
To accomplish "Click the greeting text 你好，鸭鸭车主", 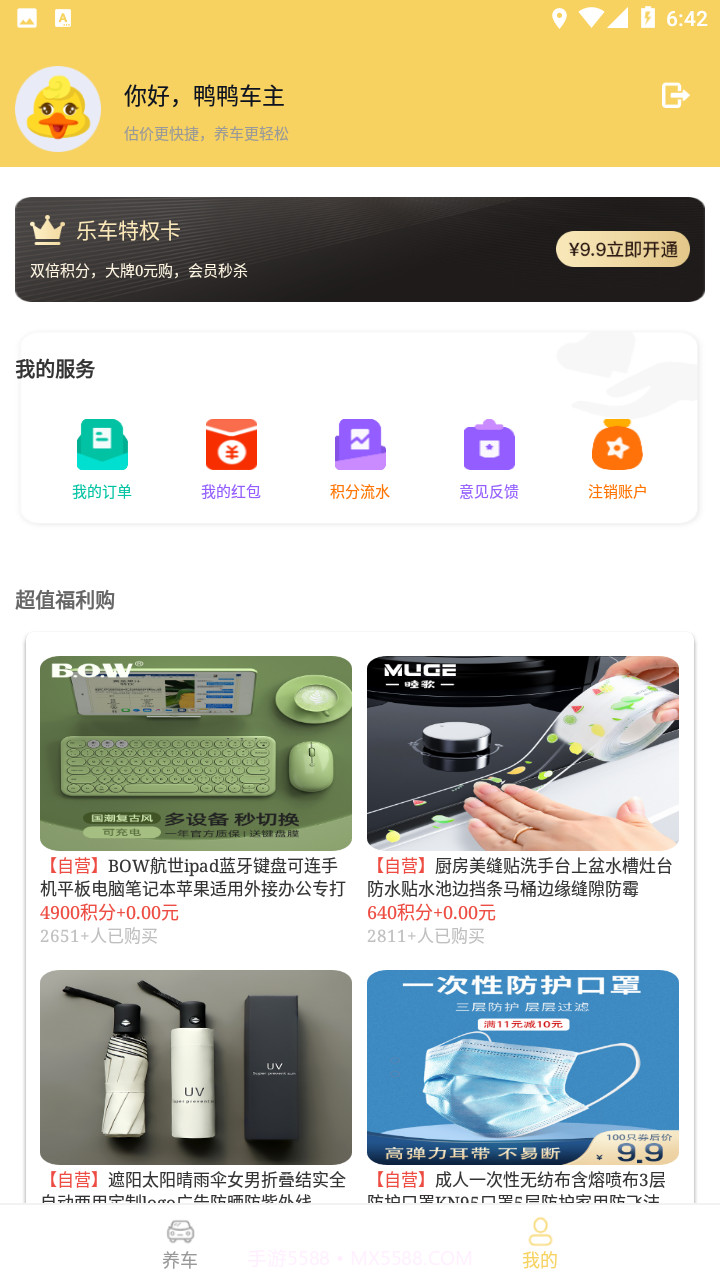I will coord(203,96).
